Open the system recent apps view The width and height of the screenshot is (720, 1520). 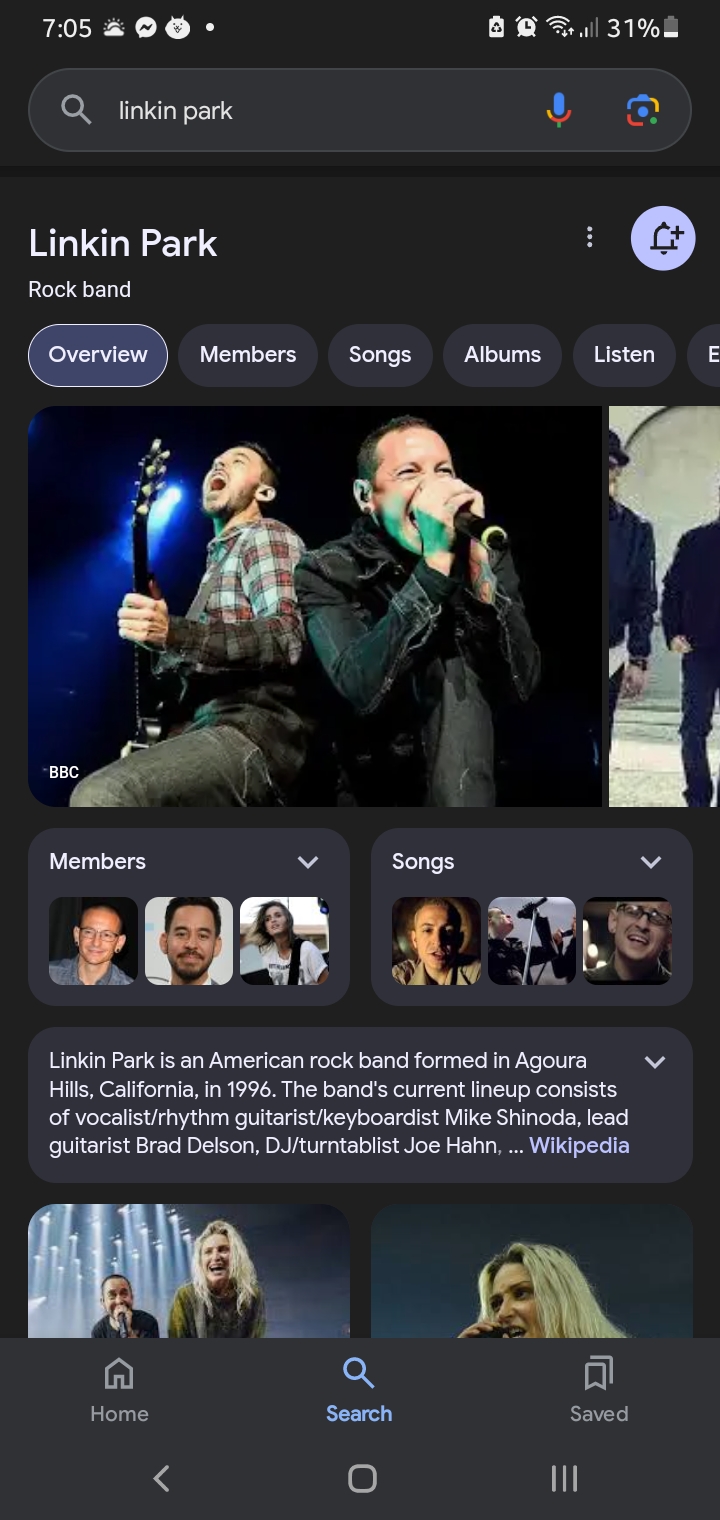564,1478
